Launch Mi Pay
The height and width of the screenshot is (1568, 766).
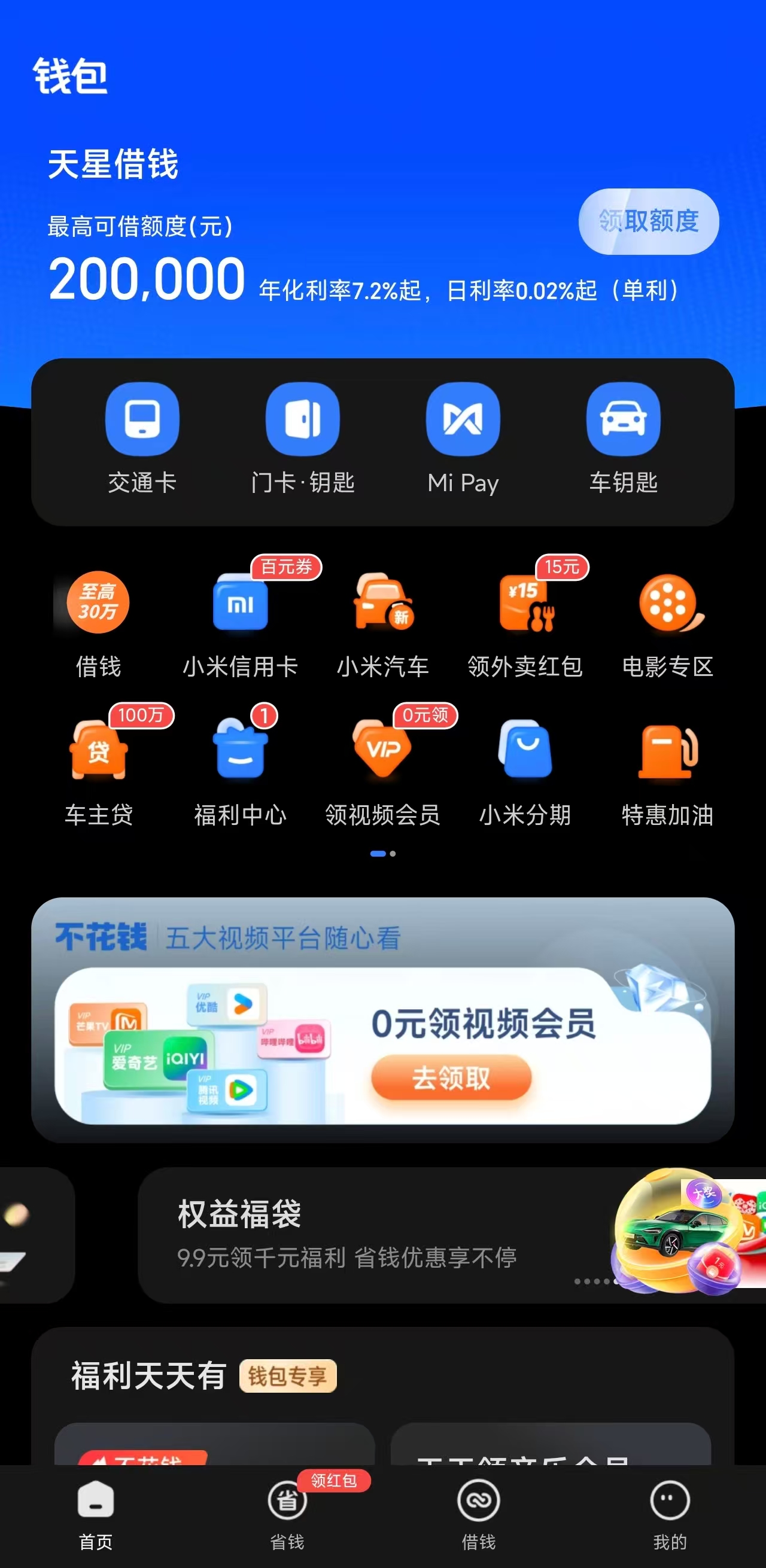(x=463, y=420)
